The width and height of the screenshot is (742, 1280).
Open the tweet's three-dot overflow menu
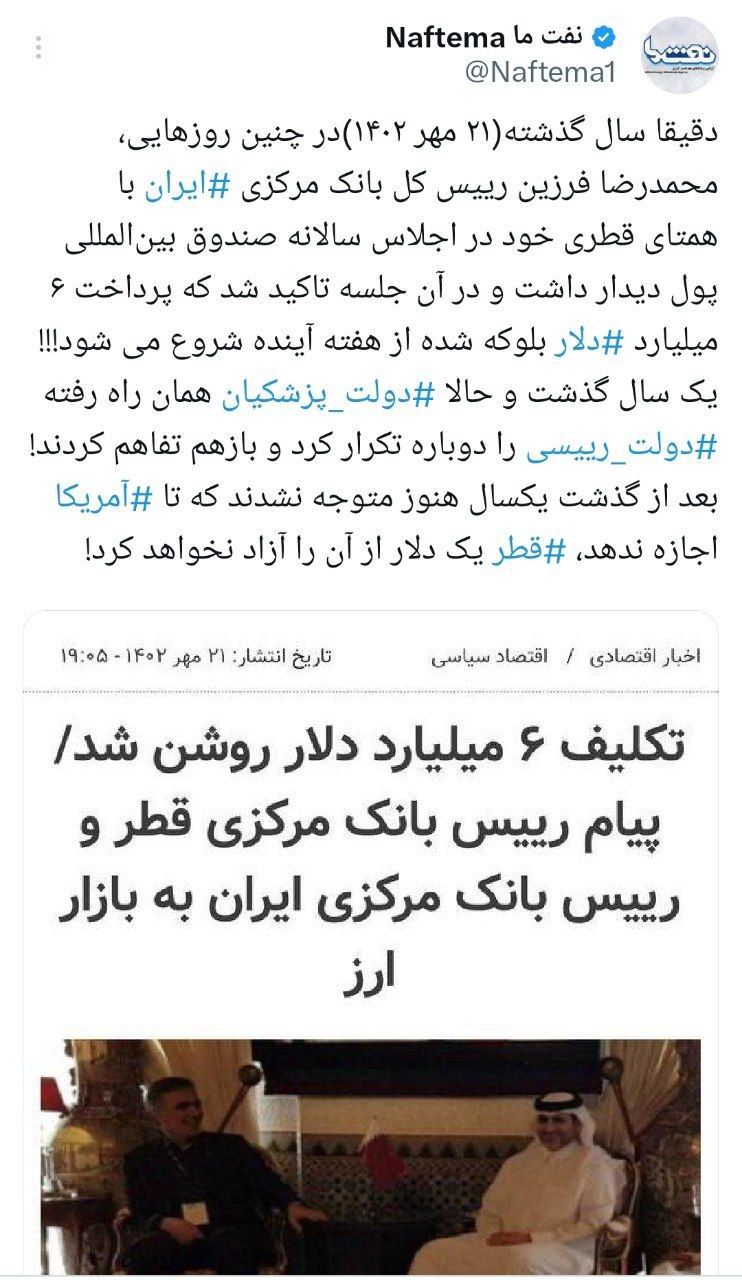pyautogui.click(x=38, y=48)
